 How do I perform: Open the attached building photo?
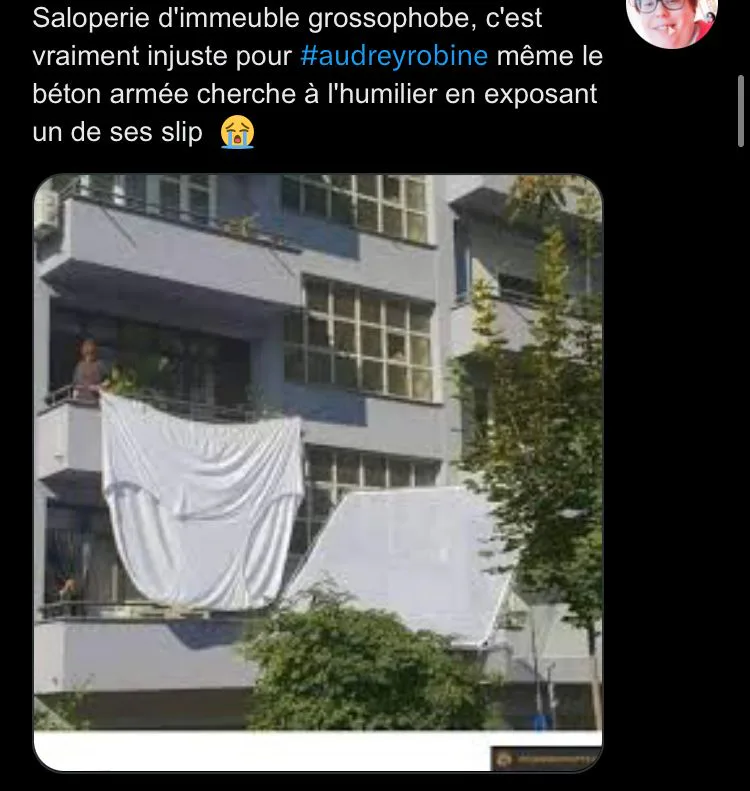coord(318,473)
